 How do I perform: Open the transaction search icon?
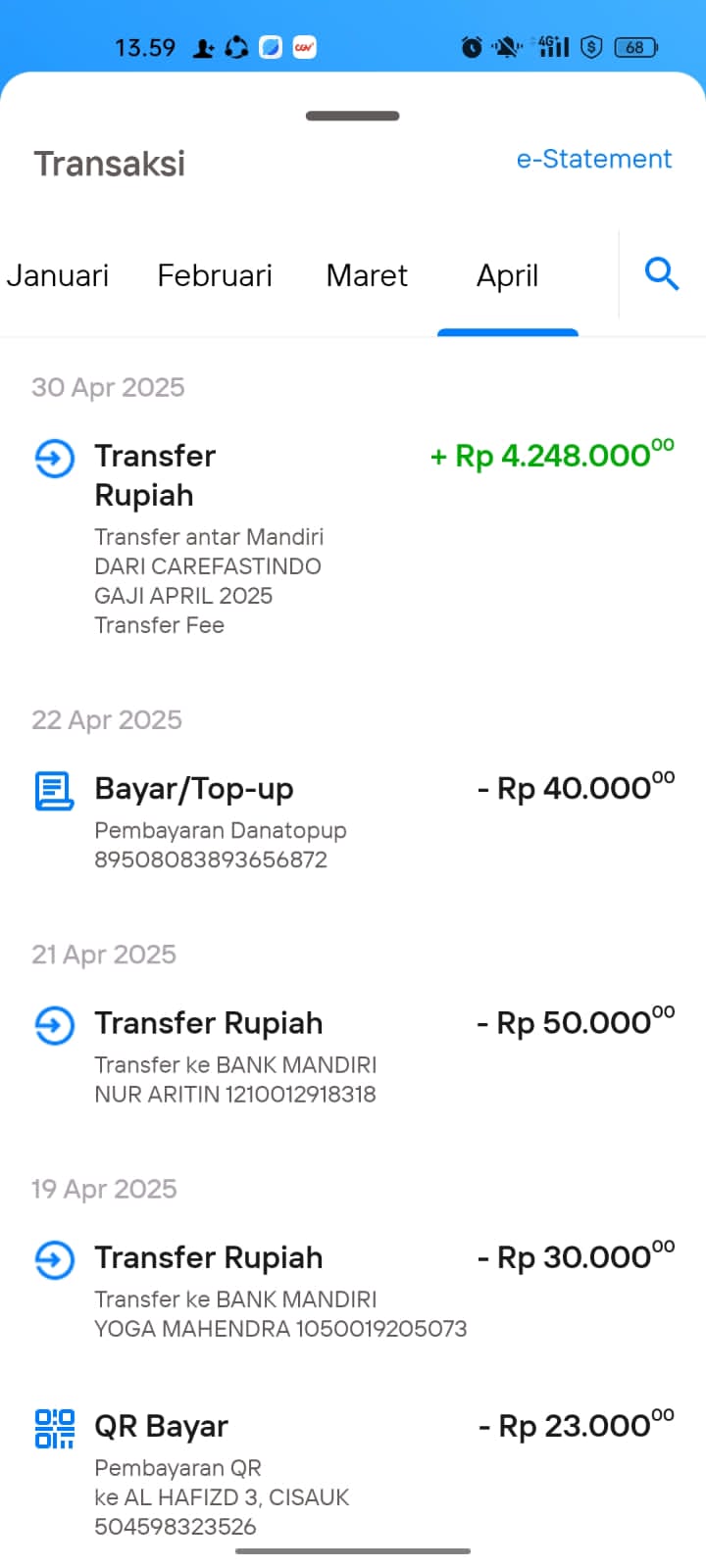[x=662, y=274]
